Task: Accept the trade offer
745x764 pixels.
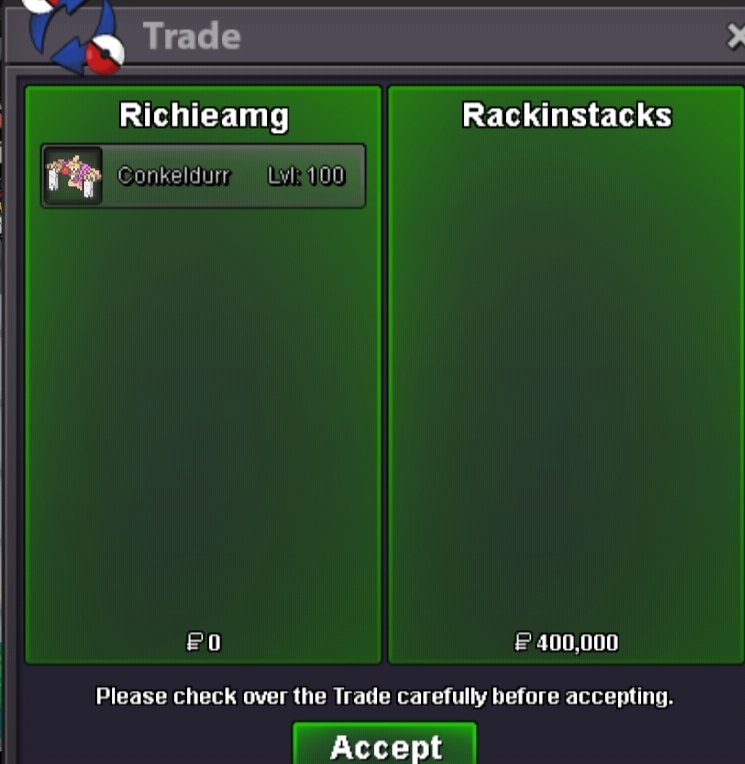Action: coord(385,745)
